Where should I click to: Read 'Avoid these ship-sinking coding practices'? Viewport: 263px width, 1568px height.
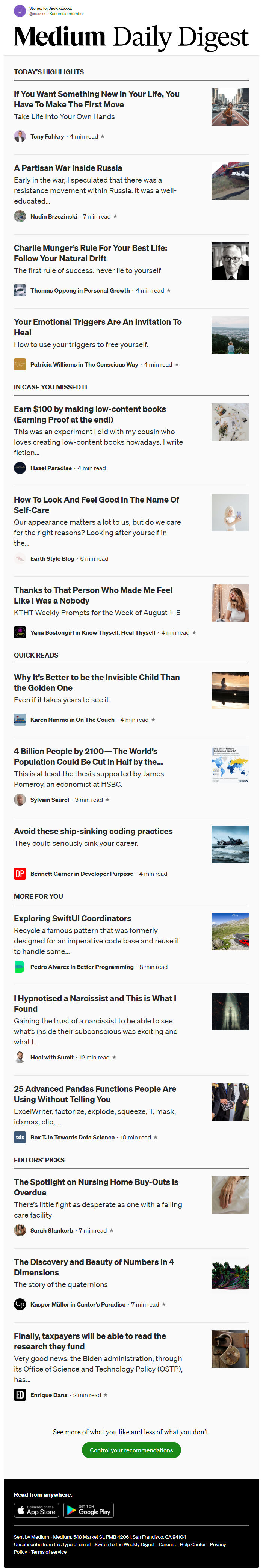coord(93,831)
